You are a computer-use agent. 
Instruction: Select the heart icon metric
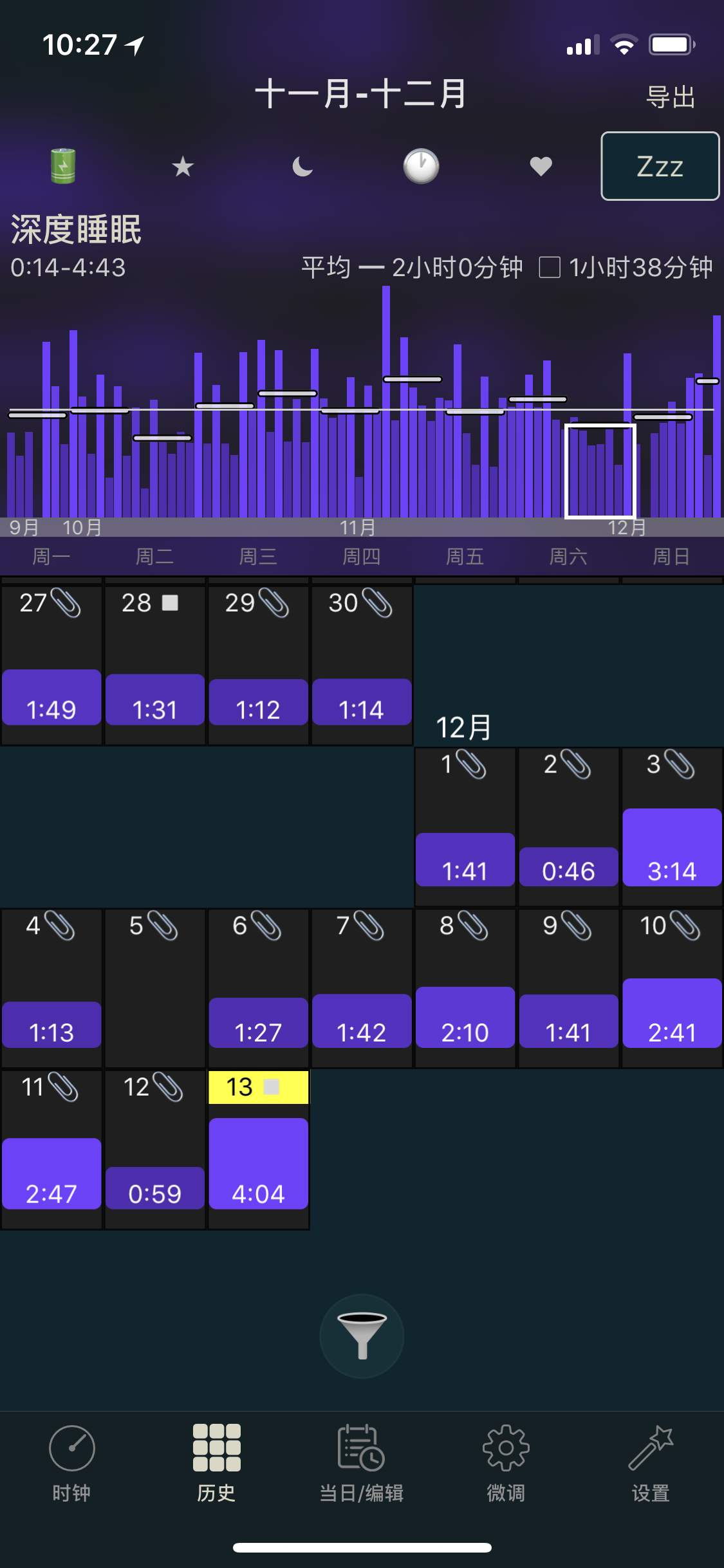(x=541, y=167)
